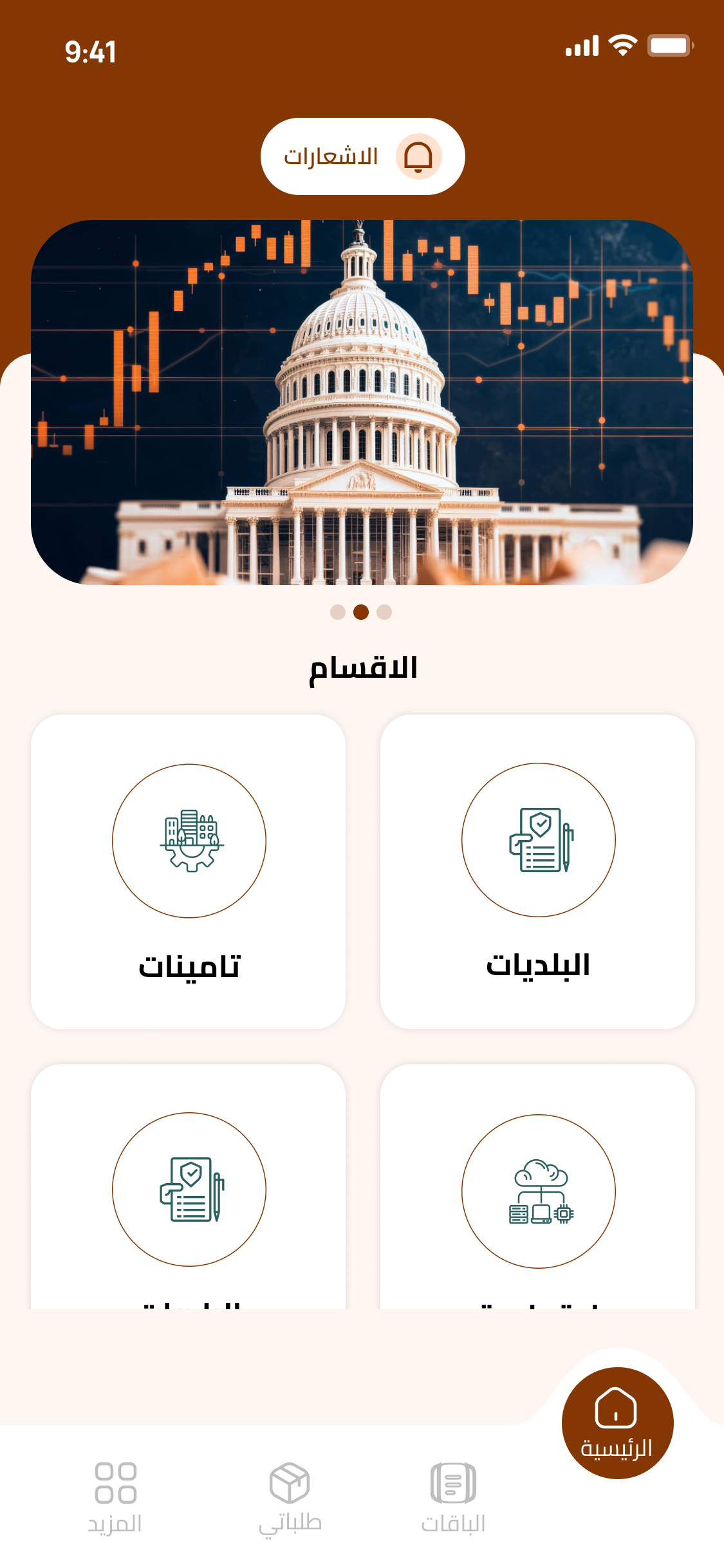
Task: Open the الاشعارات notifications button
Action: [362, 156]
